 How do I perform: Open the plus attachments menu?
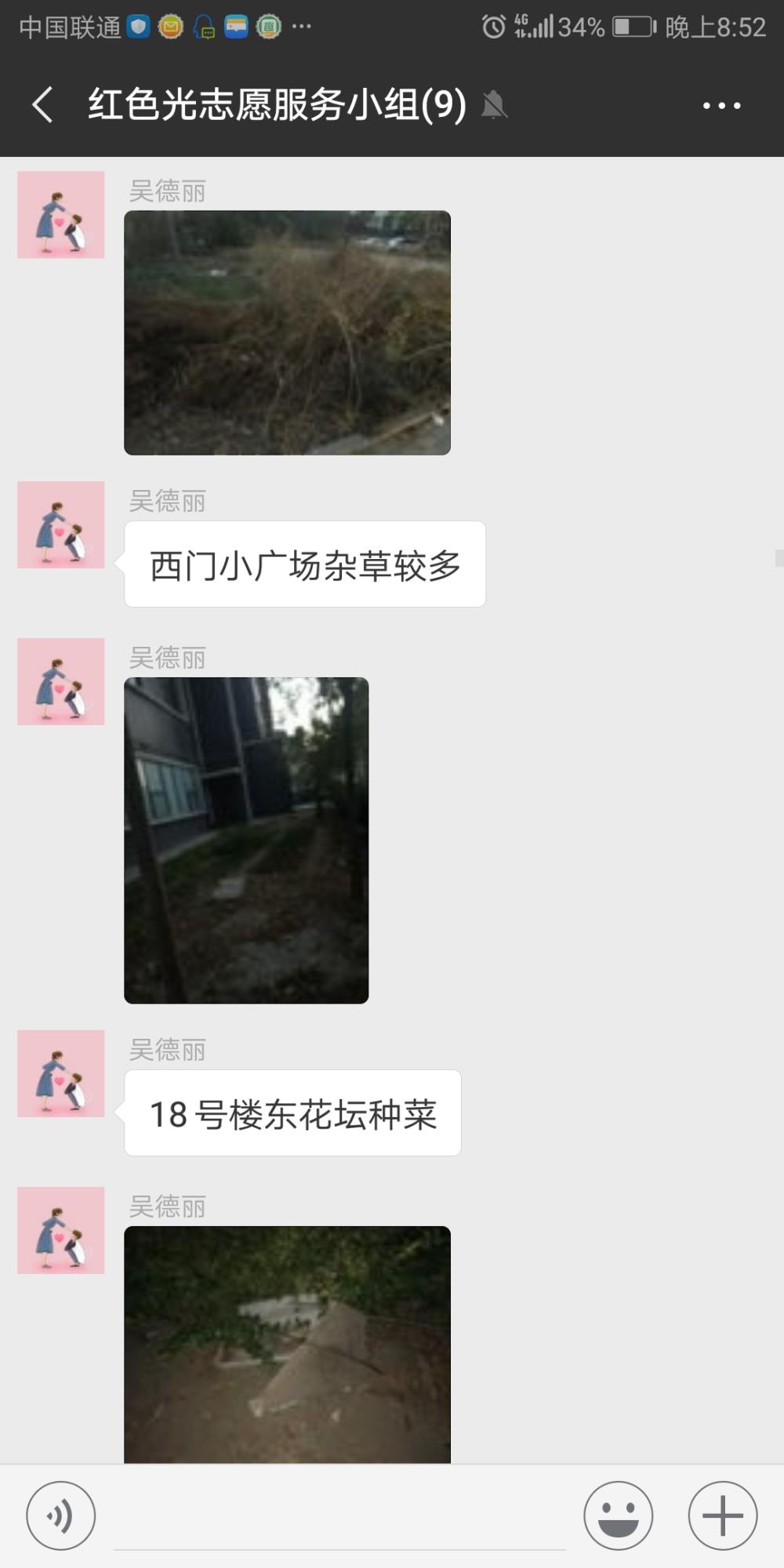point(723,1515)
